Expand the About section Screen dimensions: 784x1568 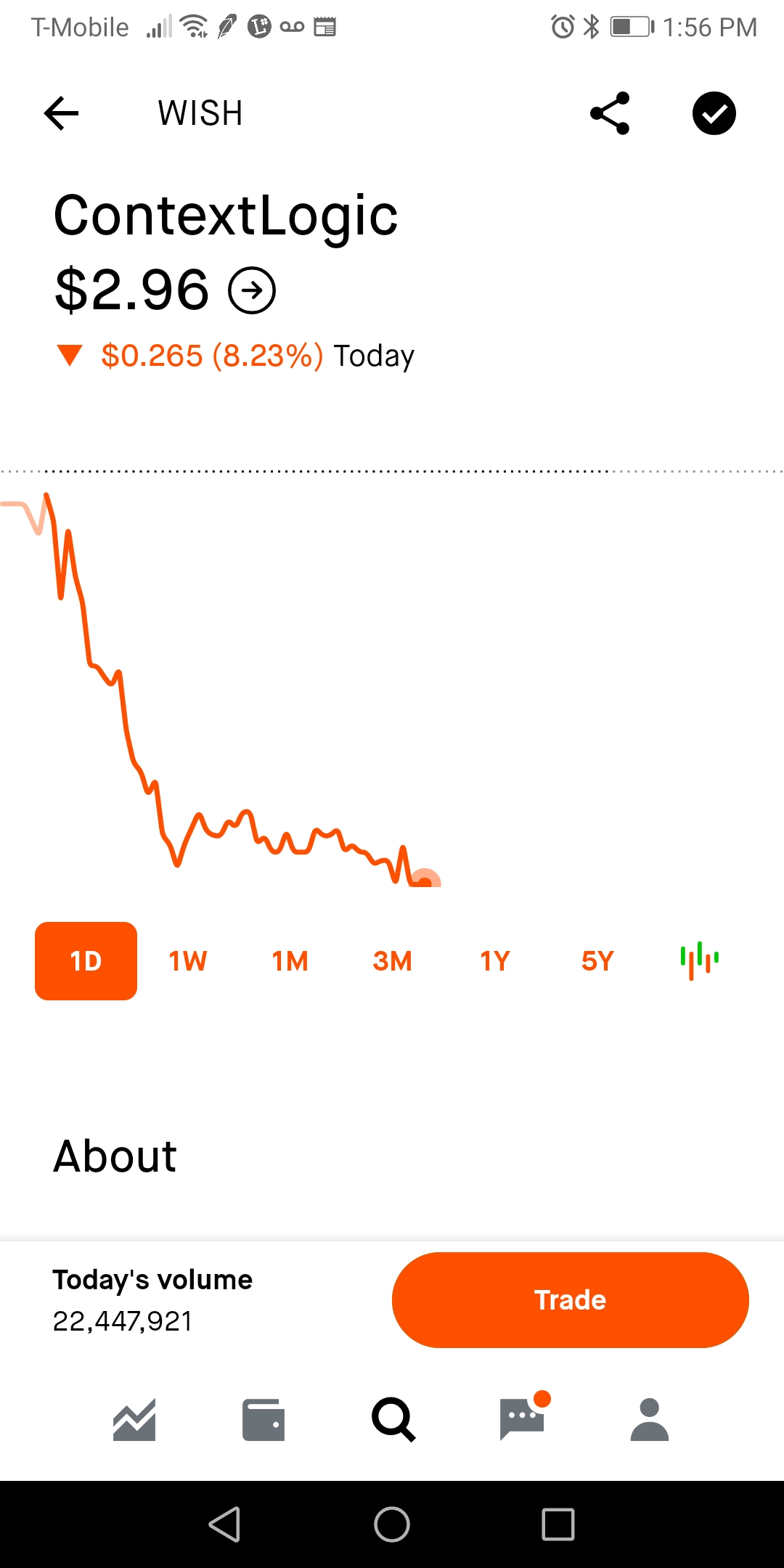(115, 1156)
